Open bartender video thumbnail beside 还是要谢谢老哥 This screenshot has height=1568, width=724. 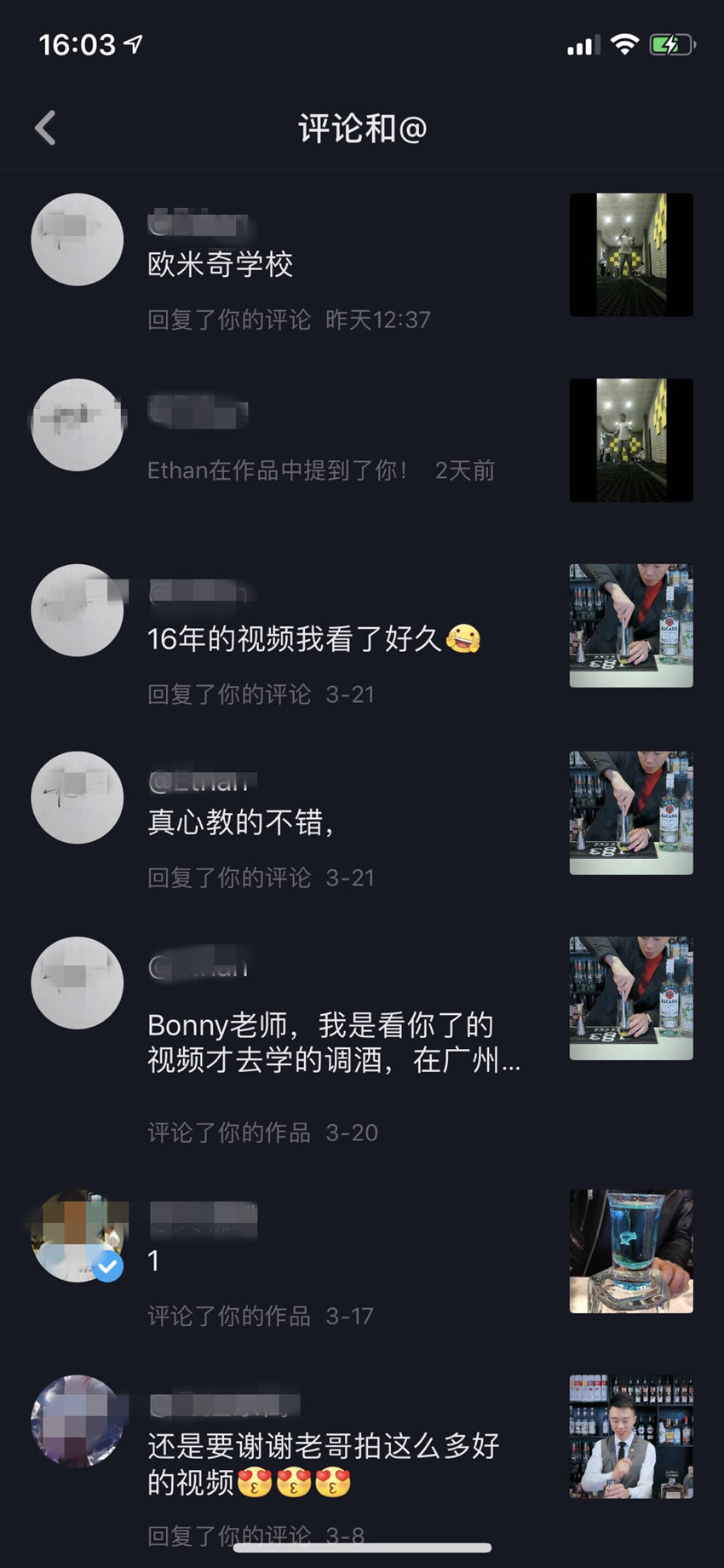[630, 1436]
